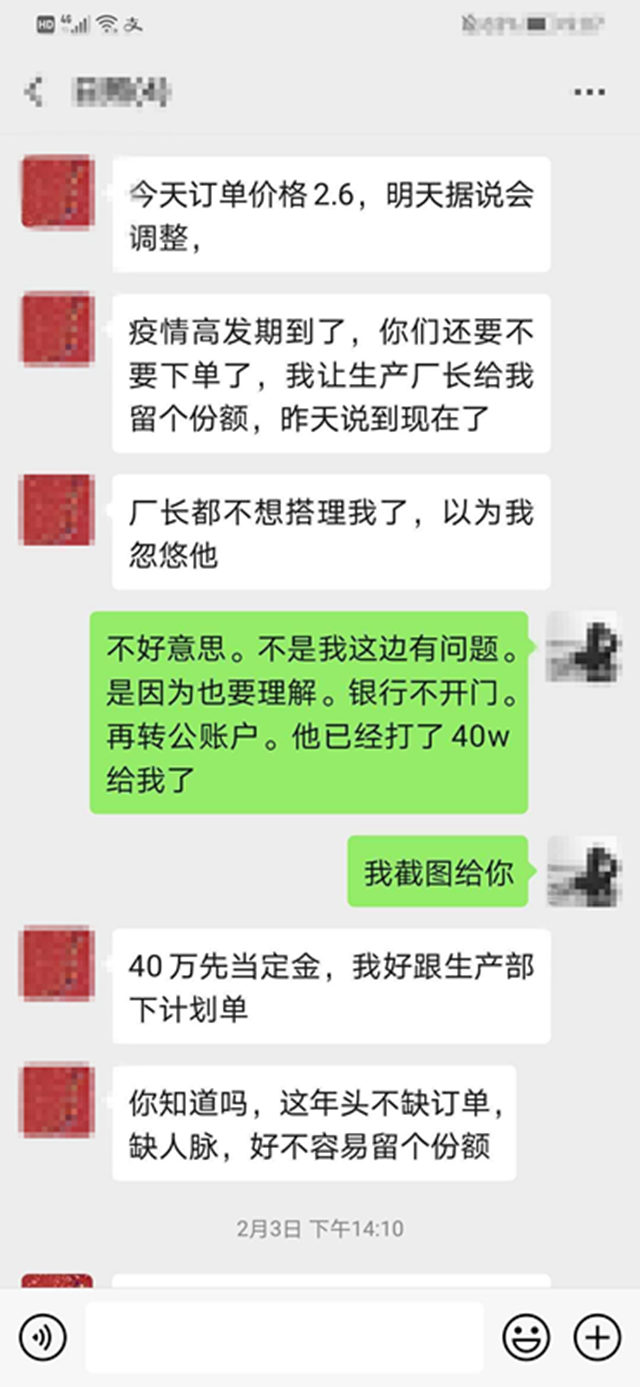Open sender avatar beside 今天订单价格 message
The height and width of the screenshot is (1387, 640).
click(x=57, y=191)
